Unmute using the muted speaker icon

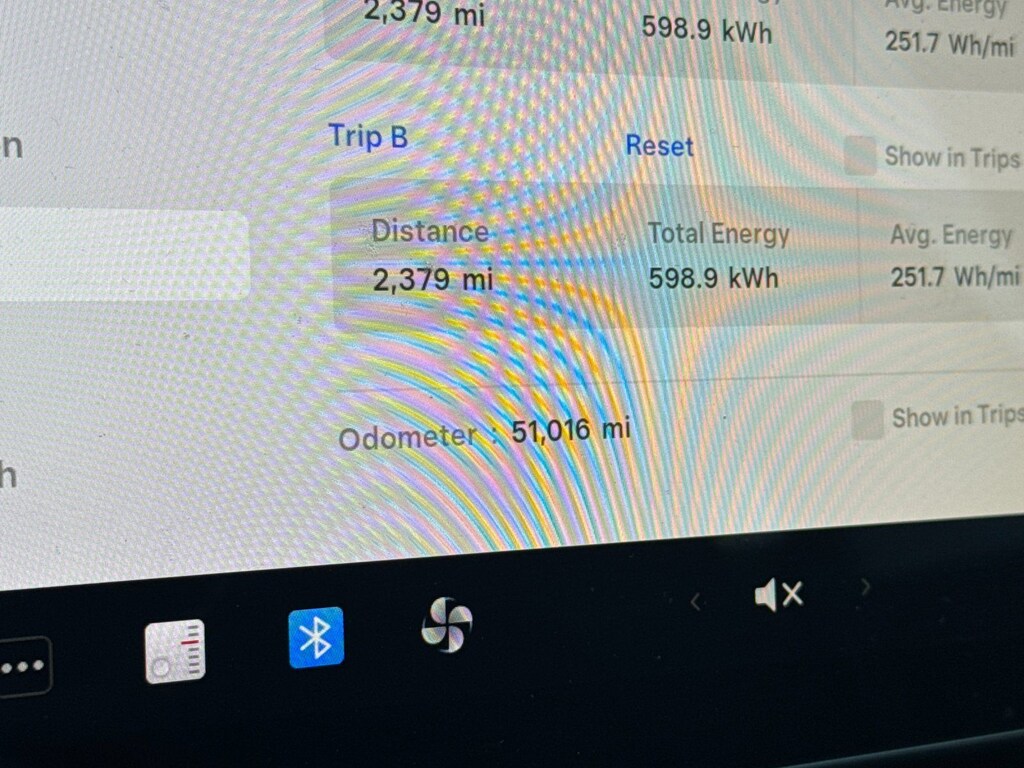(778, 597)
